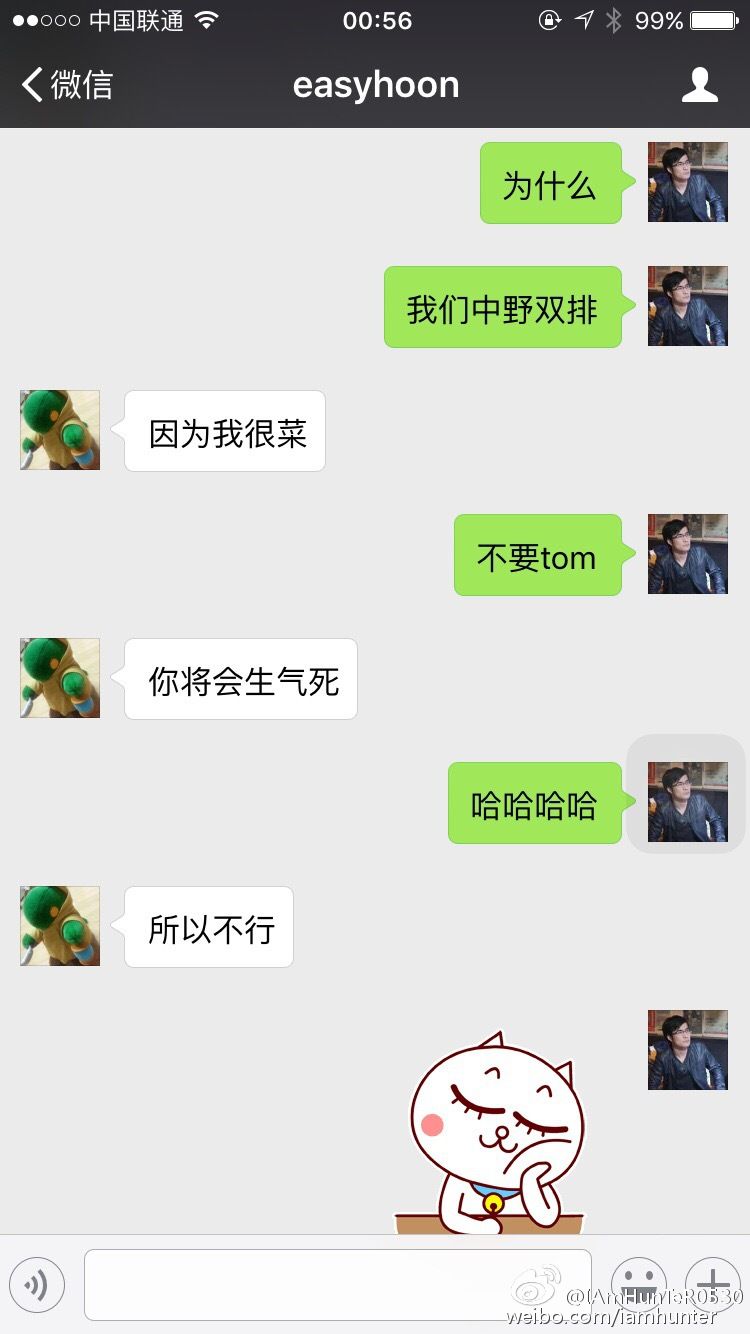
Task: Open easyhoon's chat info profile icon
Action: pos(699,85)
